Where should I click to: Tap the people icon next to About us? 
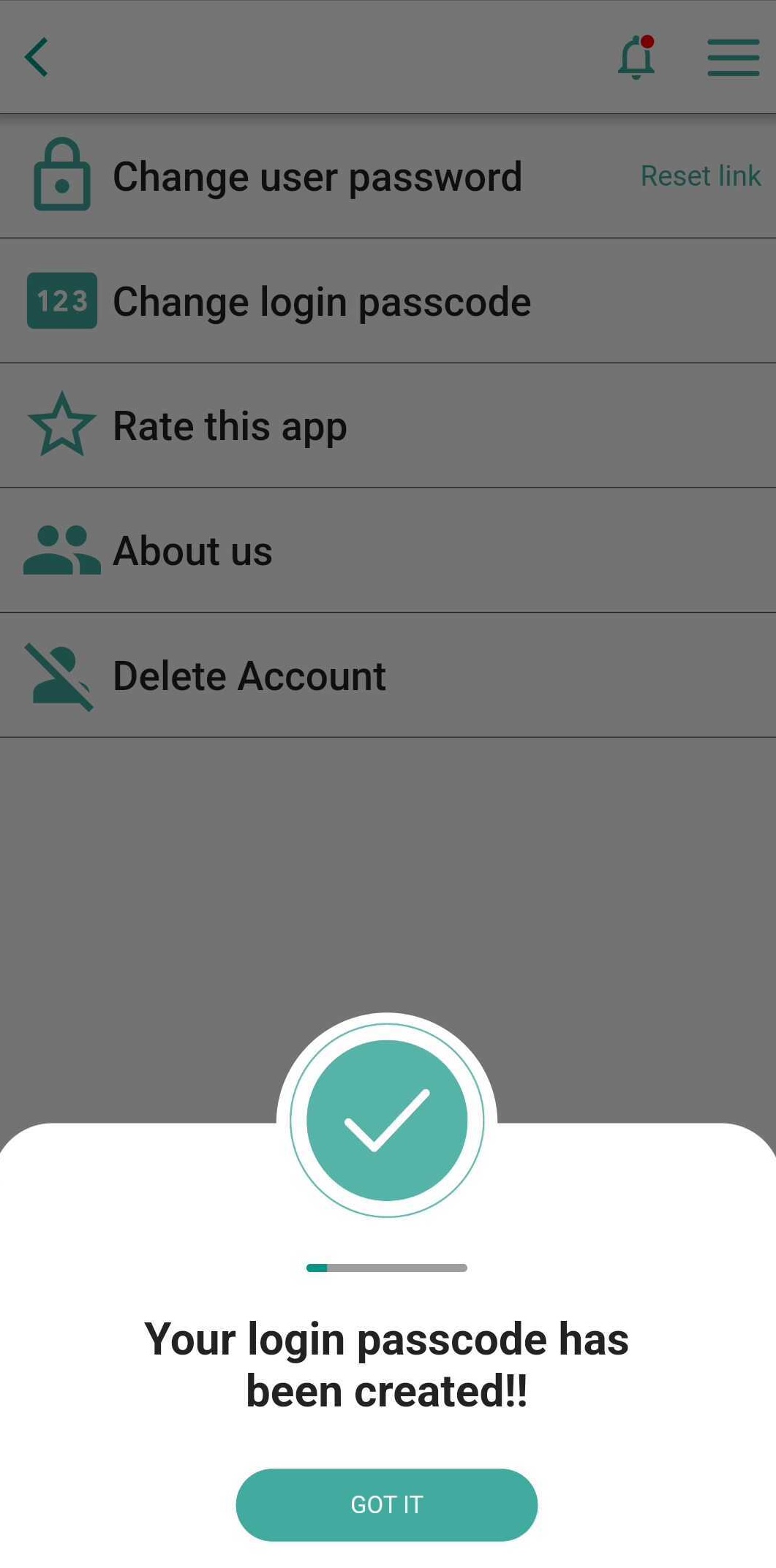click(61, 550)
